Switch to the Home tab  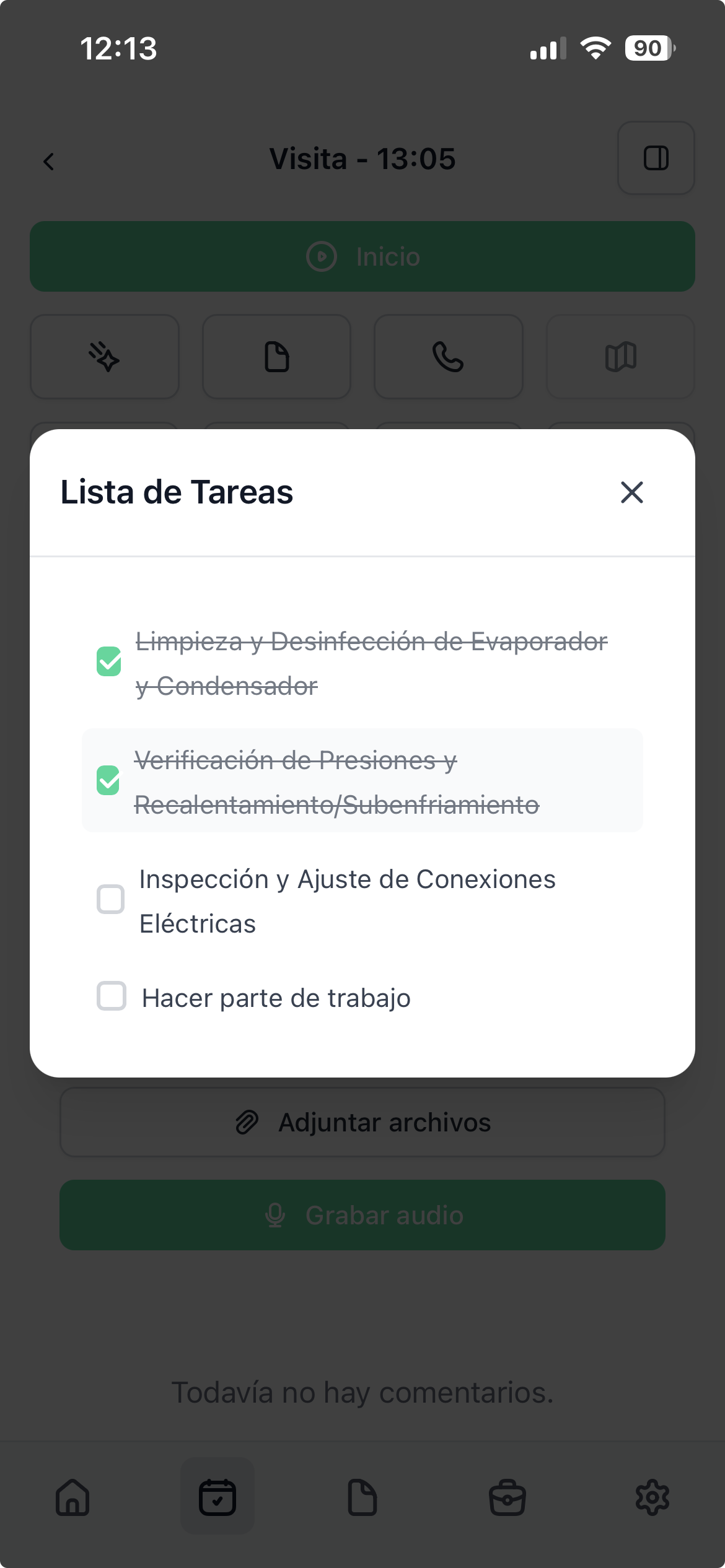[x=72, y=1499]
